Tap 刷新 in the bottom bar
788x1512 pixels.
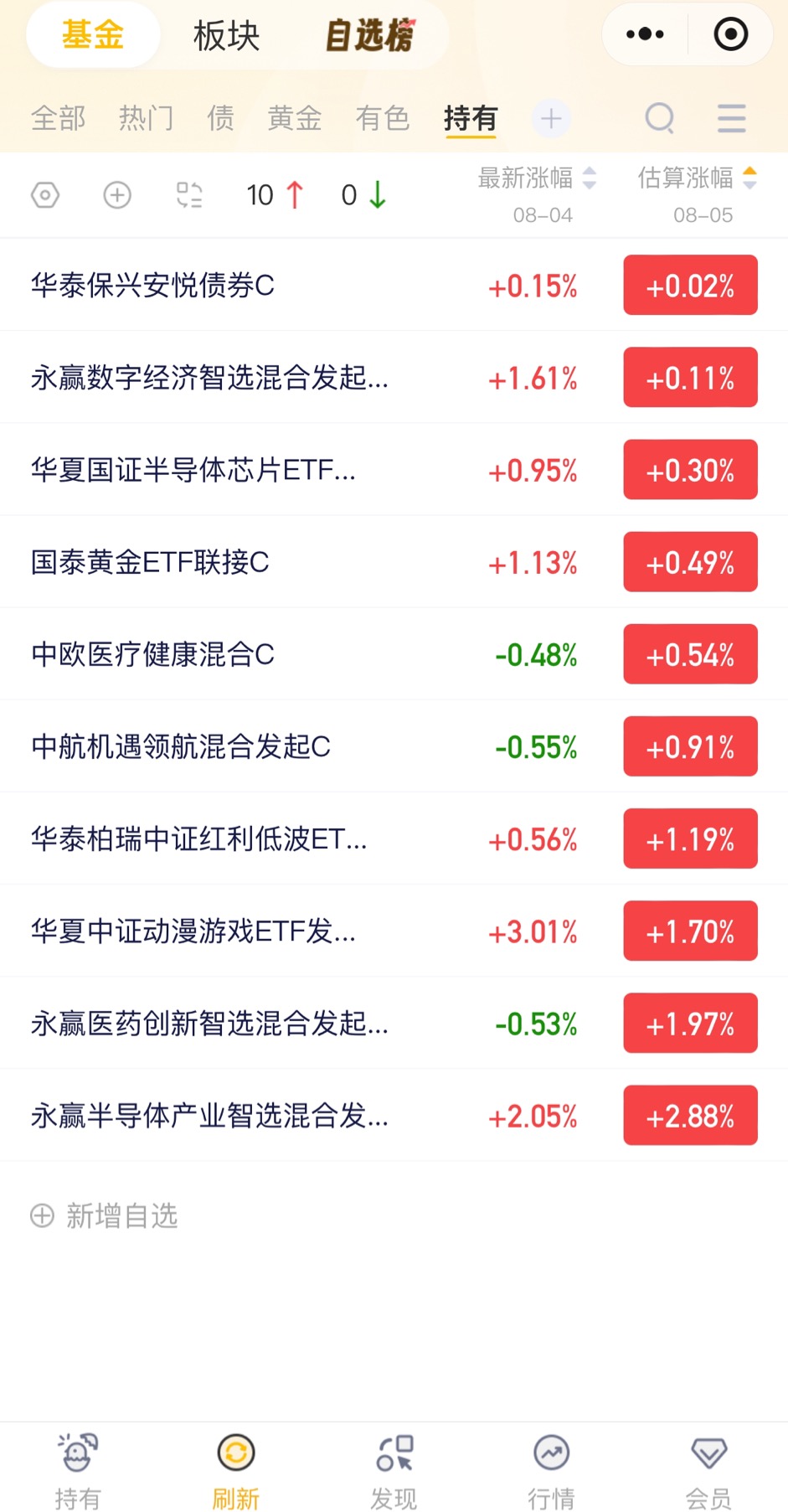coord(235,1472)
